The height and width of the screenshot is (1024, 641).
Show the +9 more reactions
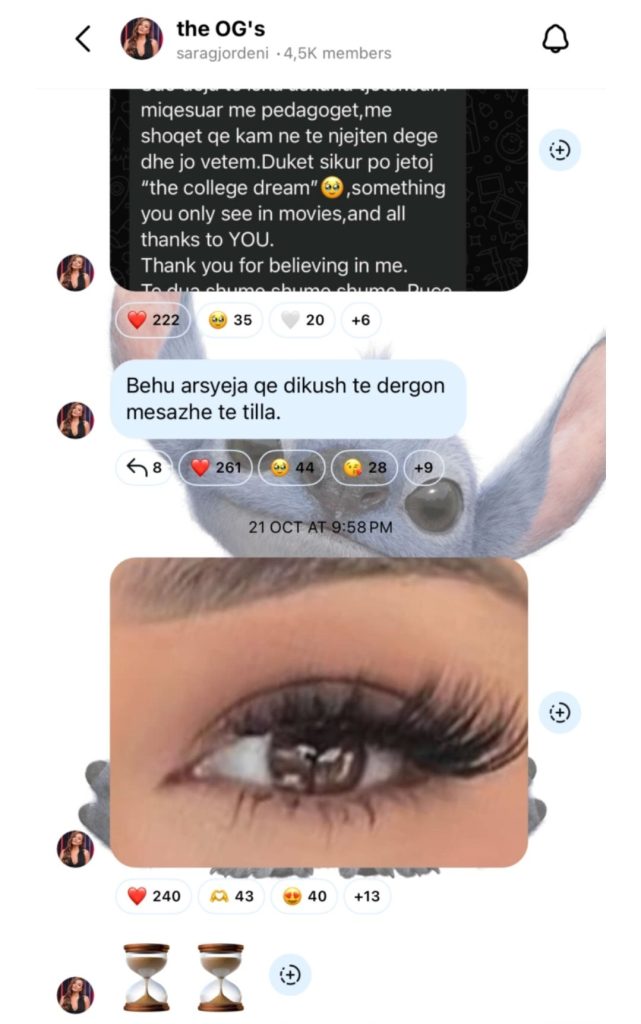[x=424, y=467]
